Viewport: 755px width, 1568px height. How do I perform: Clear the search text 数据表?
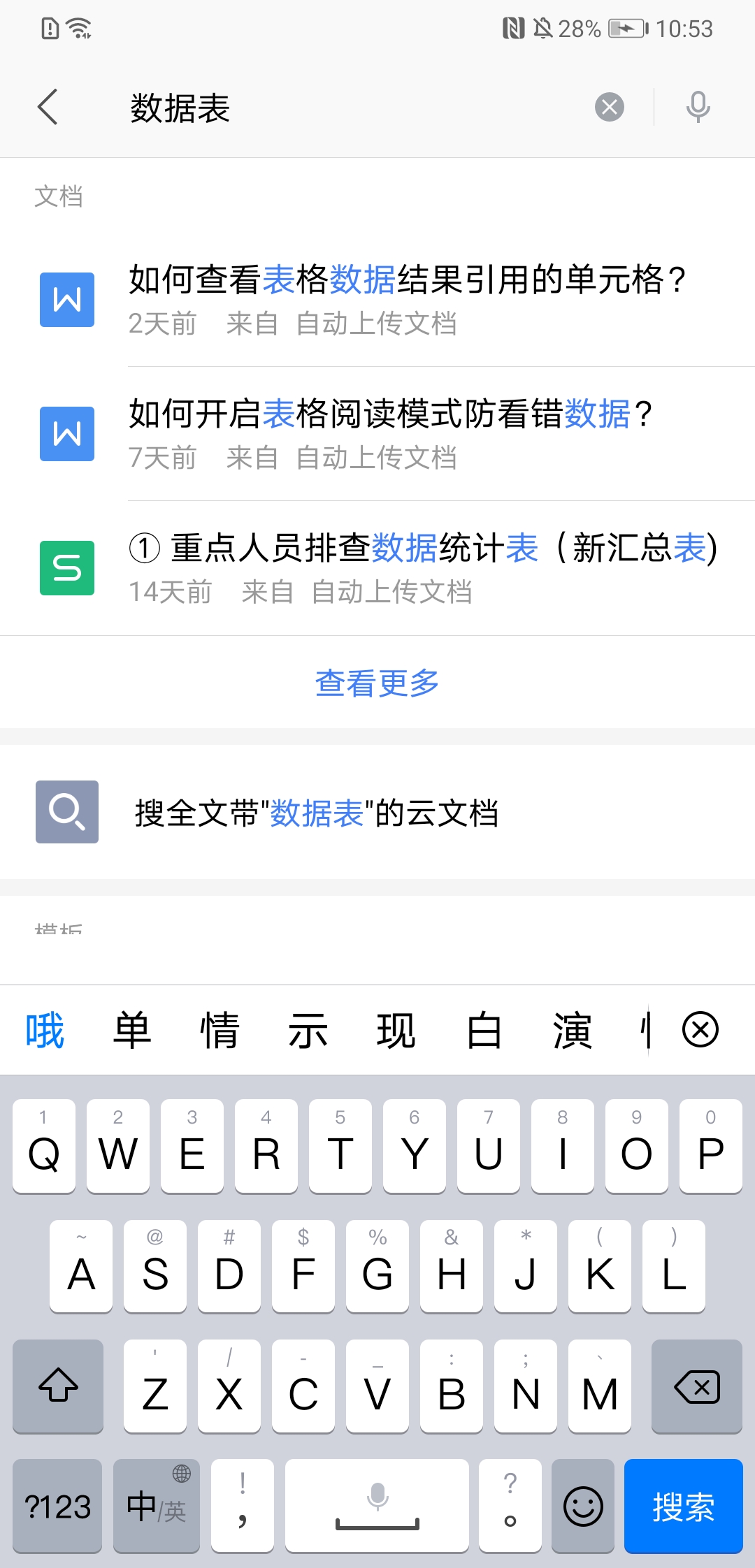(x=609, y=108)
